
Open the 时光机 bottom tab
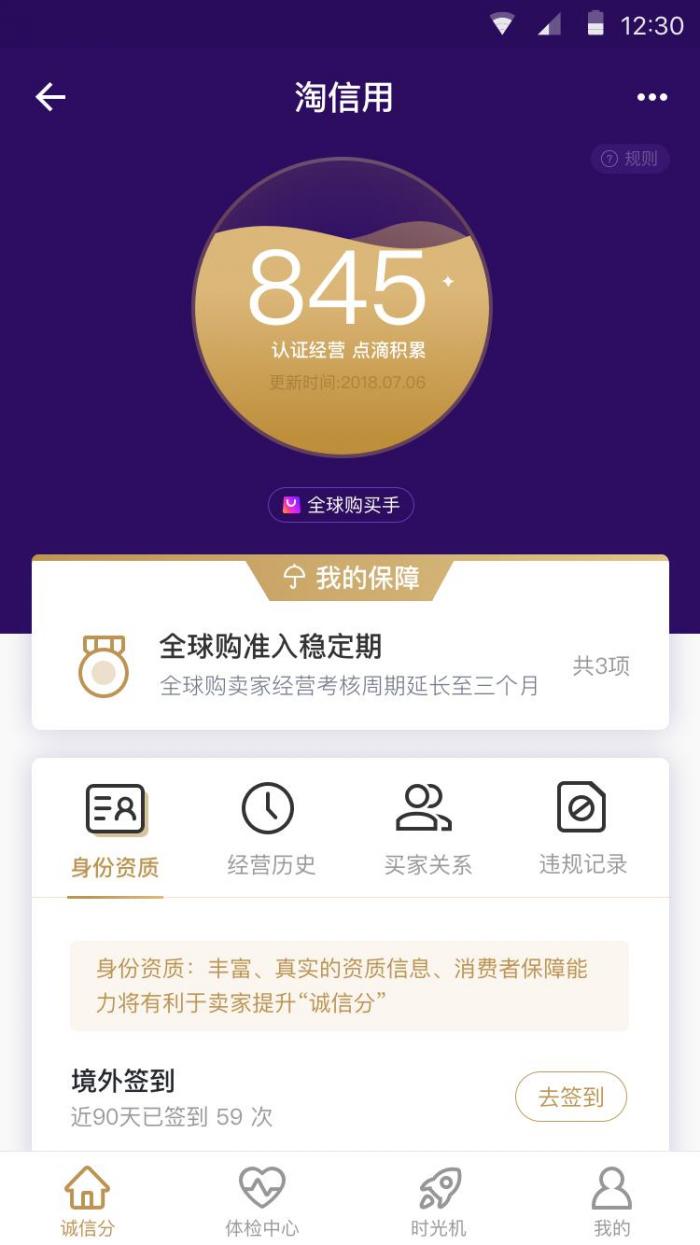pos(438,1200)
